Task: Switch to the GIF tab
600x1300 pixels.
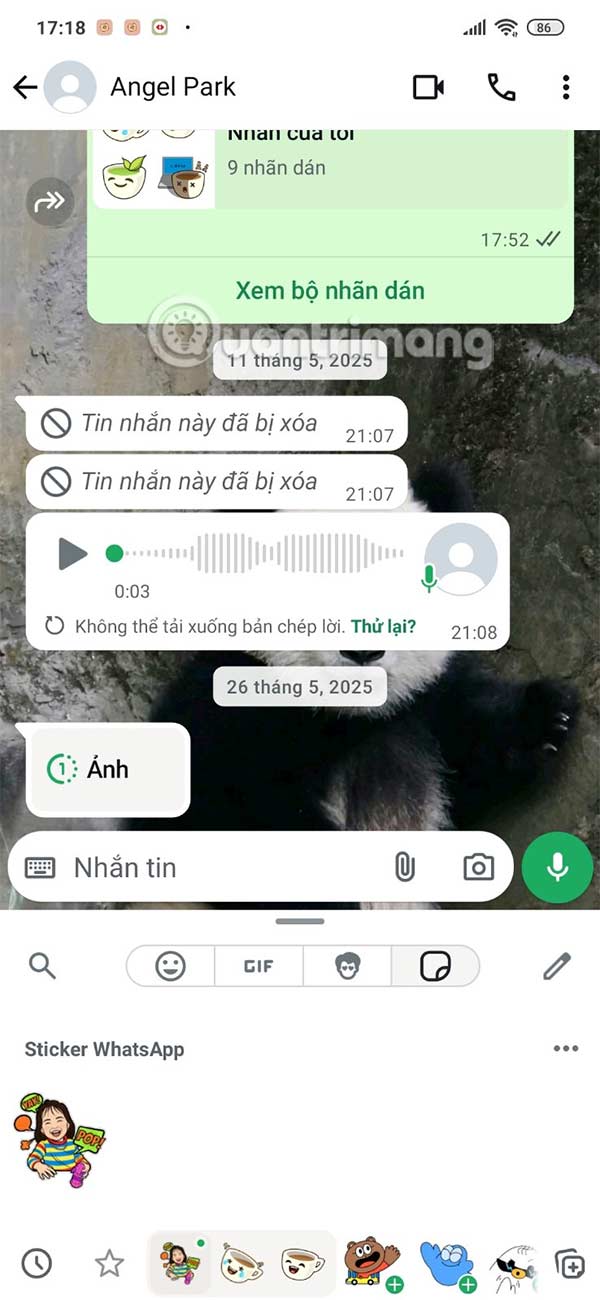Action: (x=258, y=966)
